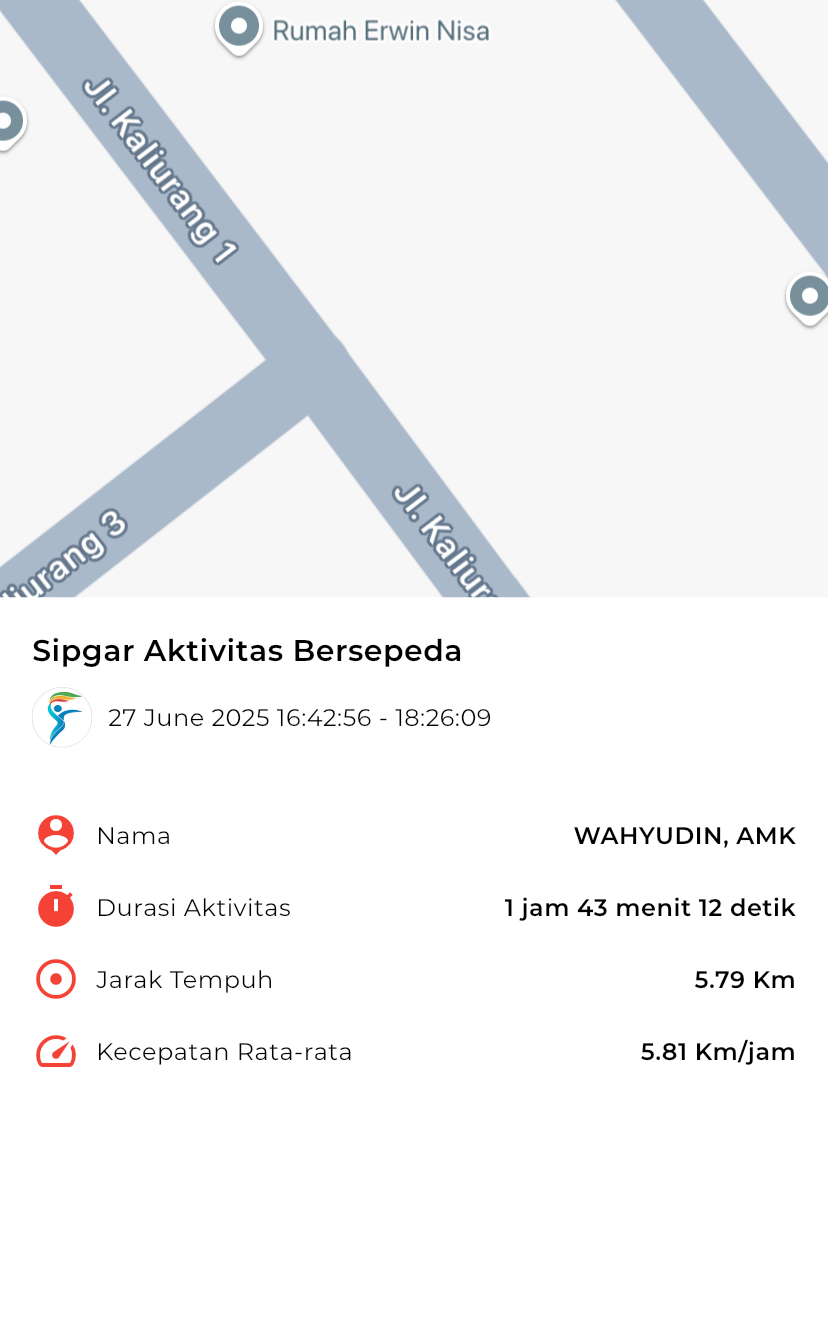Select the map pin beside Jl. Kaliurang 1
This screenshot has width=828, height=1328.
(x=8, y=124)
